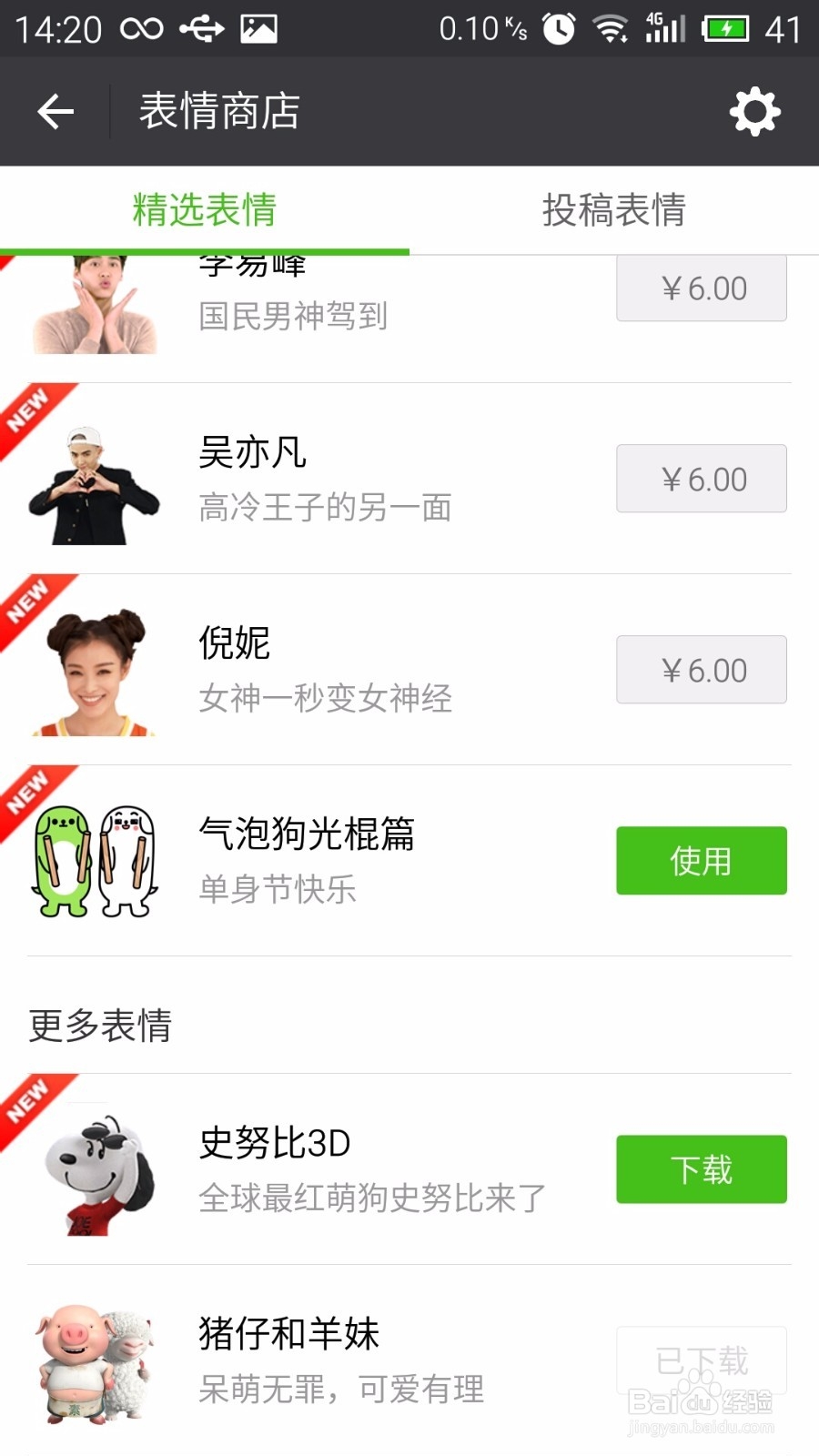
Task: View 史努比3D sticker details
Action: pyautogui.click(x=309, y=1169)
